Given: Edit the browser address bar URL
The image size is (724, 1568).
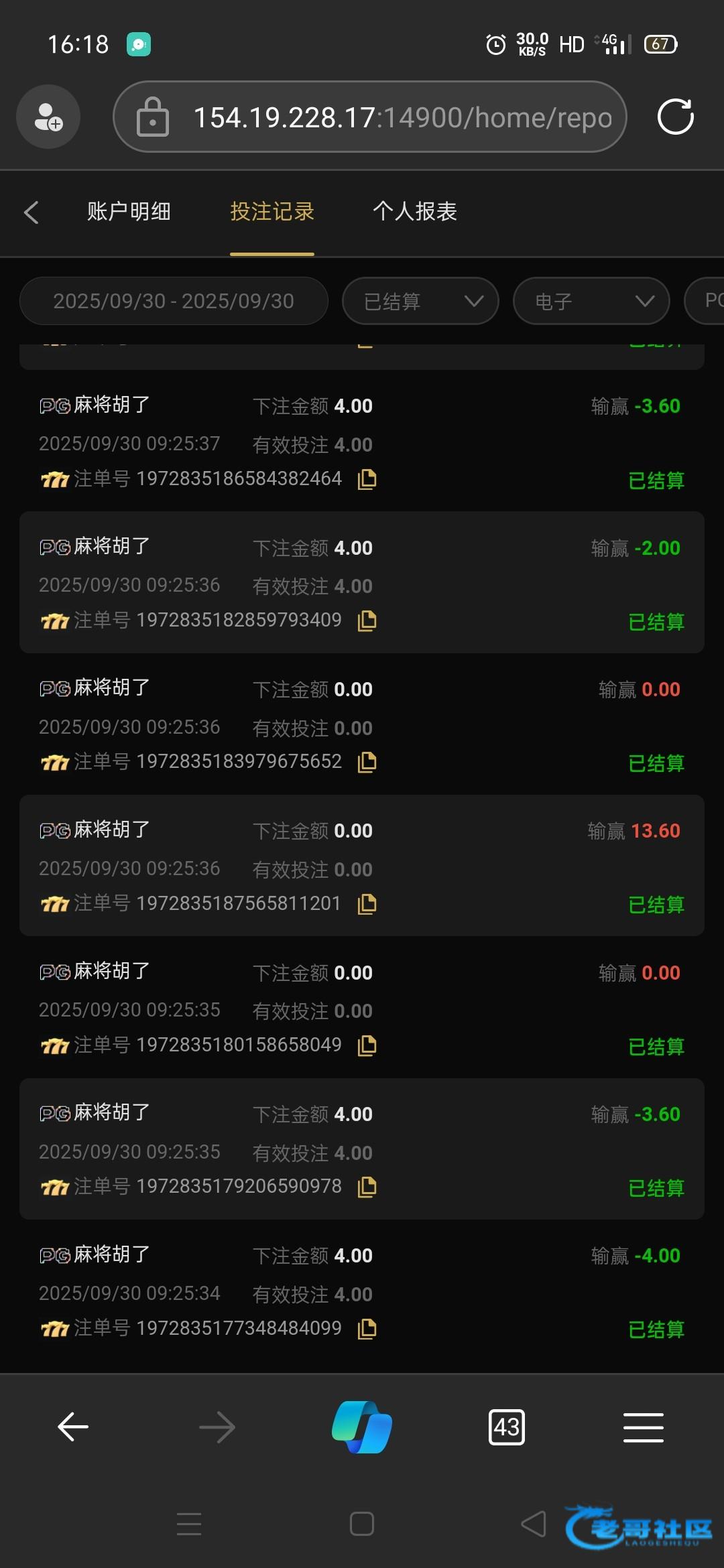Looking at the screenshot, I should point(402,117).
